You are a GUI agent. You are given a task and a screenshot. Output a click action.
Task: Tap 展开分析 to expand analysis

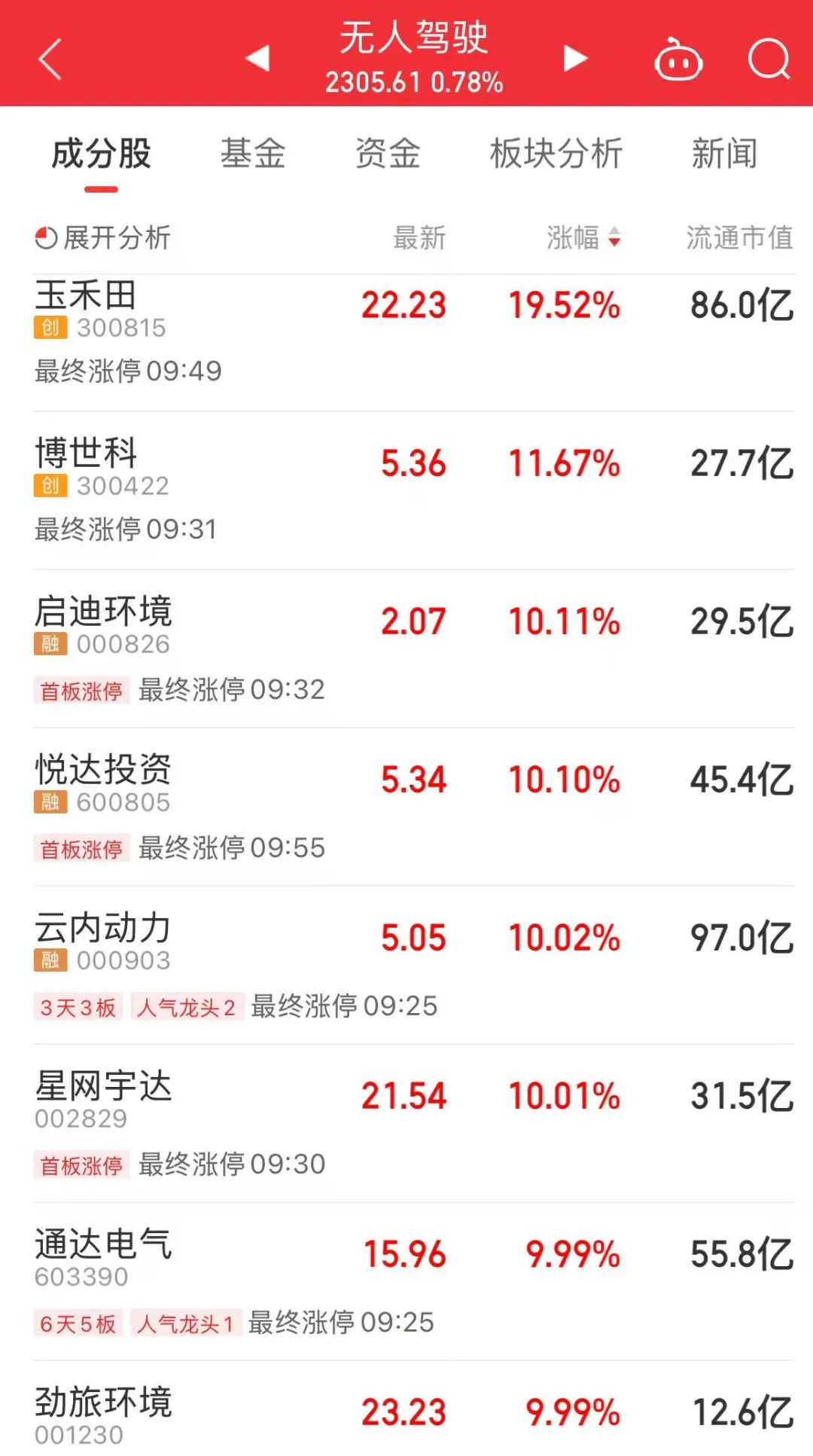(x=103, y=238)
